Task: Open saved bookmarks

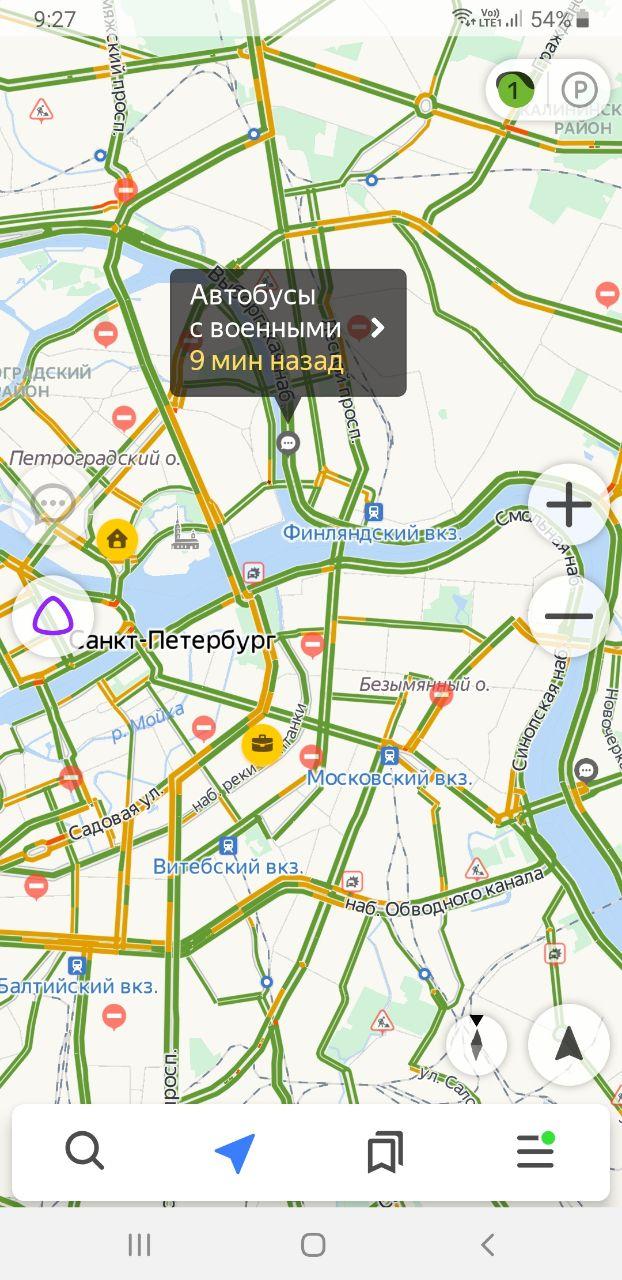Action: [x=385, y=1153]
